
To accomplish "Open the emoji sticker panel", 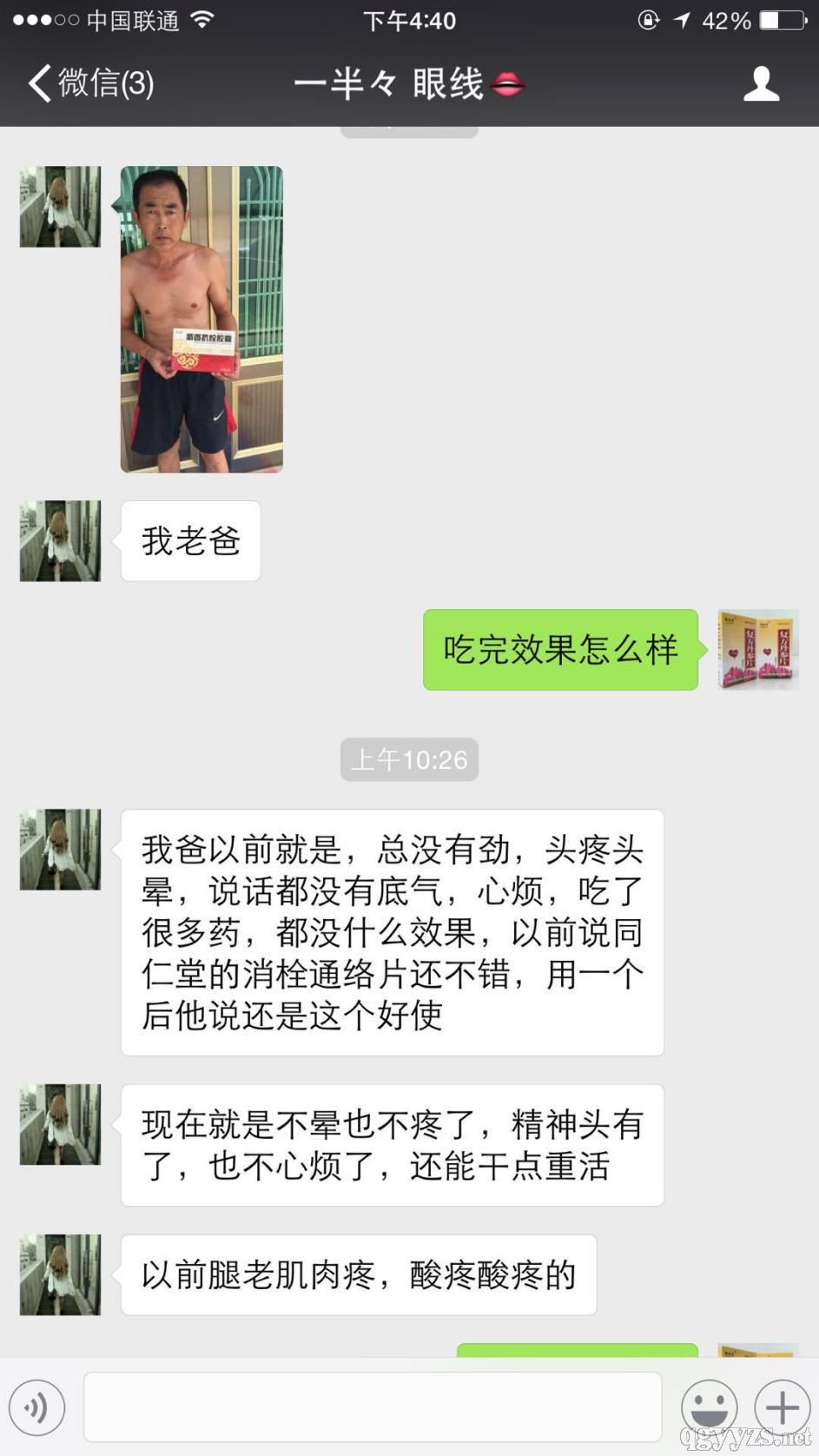I will tap(709, 1407).
